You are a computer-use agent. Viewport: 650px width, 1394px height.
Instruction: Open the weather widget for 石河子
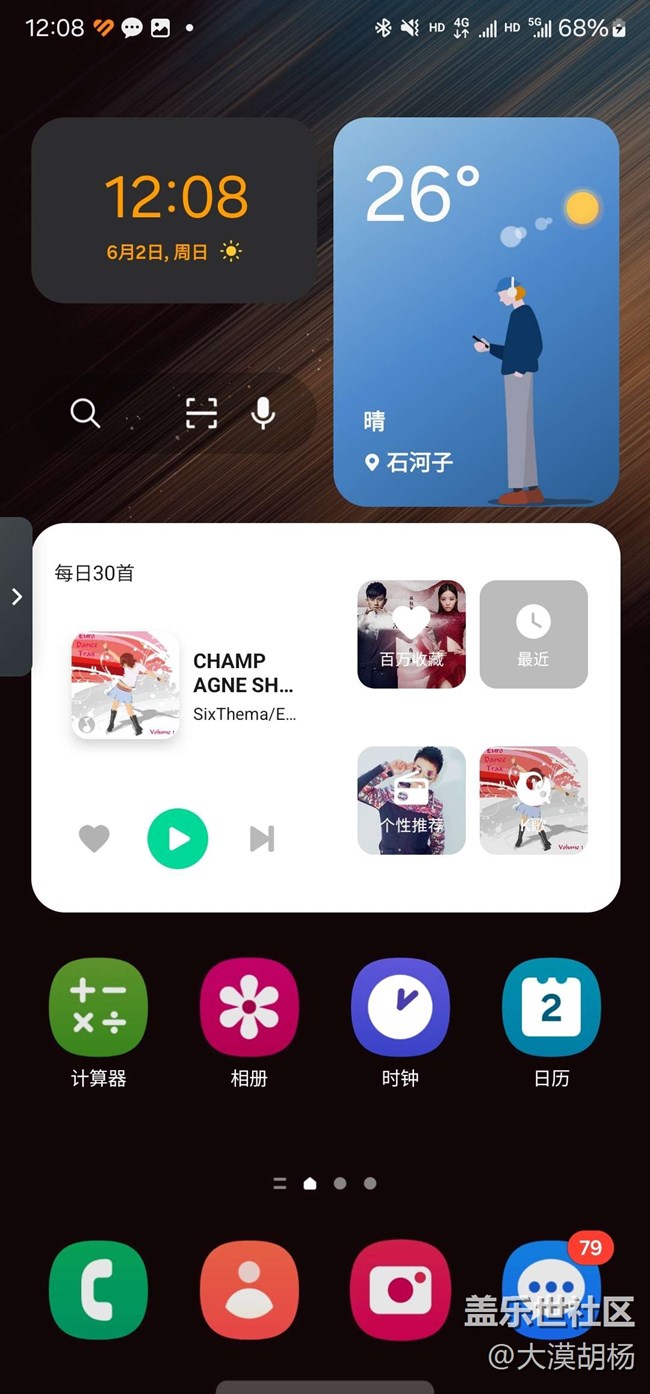(476, 312)
